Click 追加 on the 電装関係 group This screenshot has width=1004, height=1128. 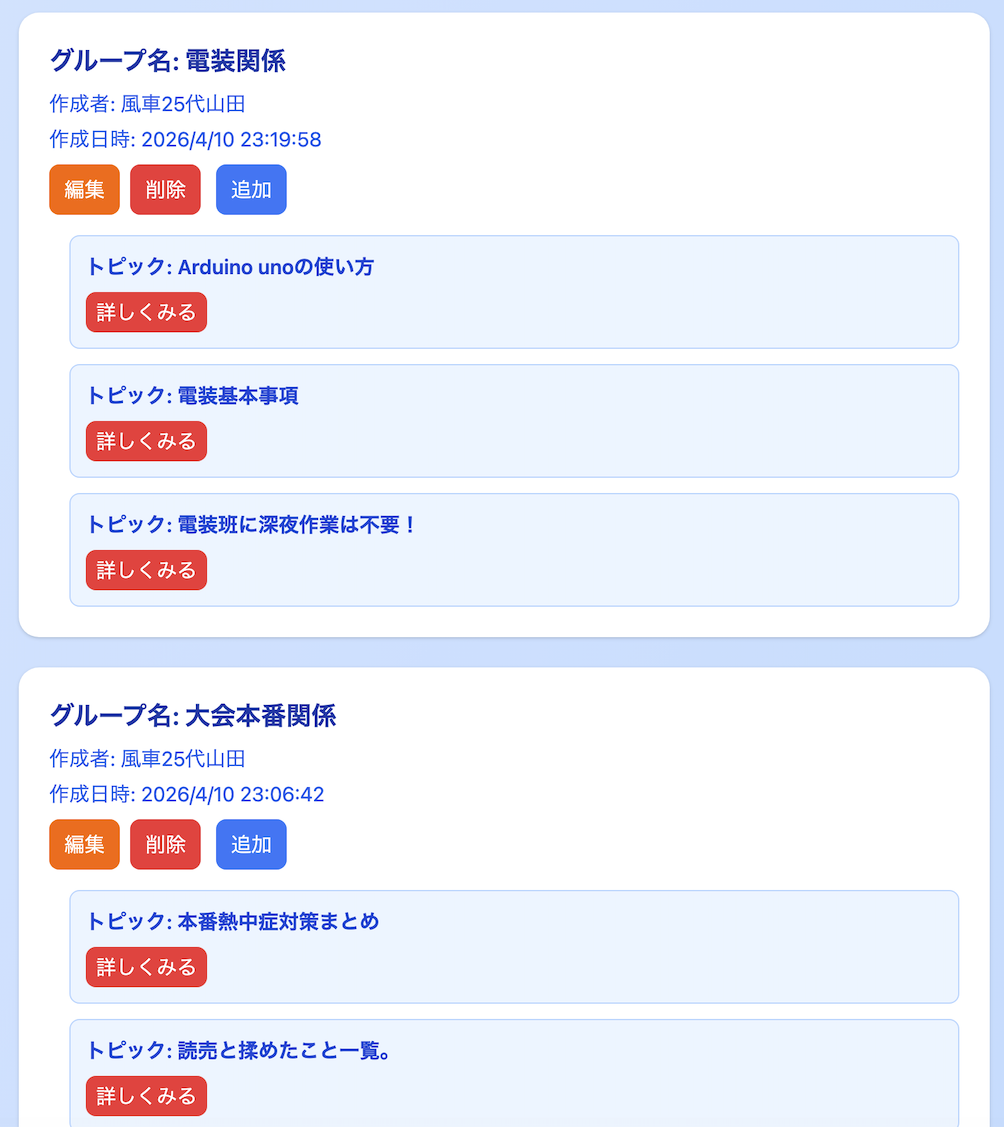click(x=251, y=189)
